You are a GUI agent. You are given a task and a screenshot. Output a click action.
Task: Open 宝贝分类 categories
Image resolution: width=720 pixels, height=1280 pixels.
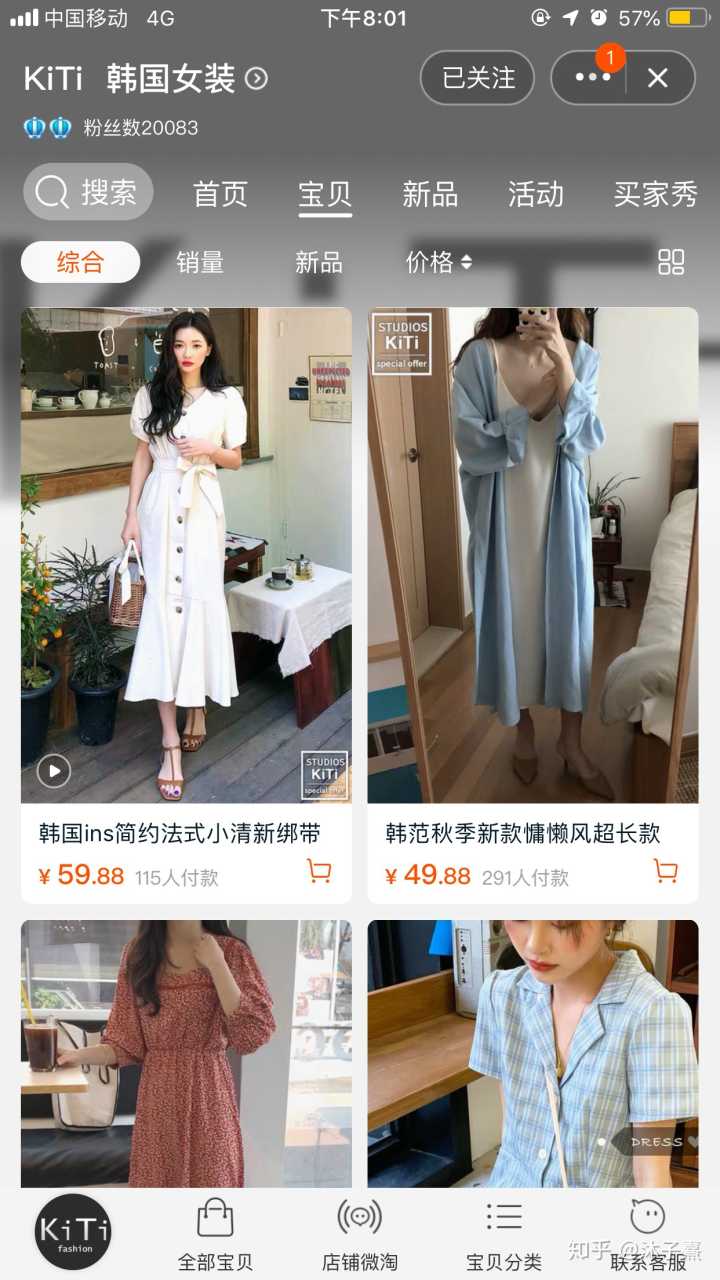pos(504,1235)
